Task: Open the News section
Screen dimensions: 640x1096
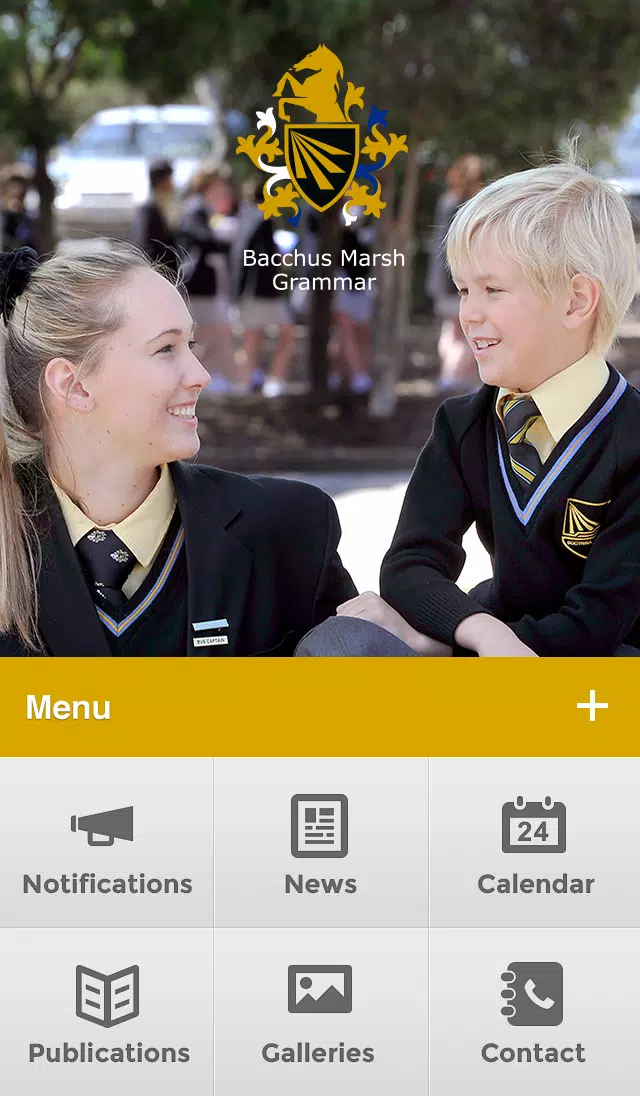Action: (320, 843)
